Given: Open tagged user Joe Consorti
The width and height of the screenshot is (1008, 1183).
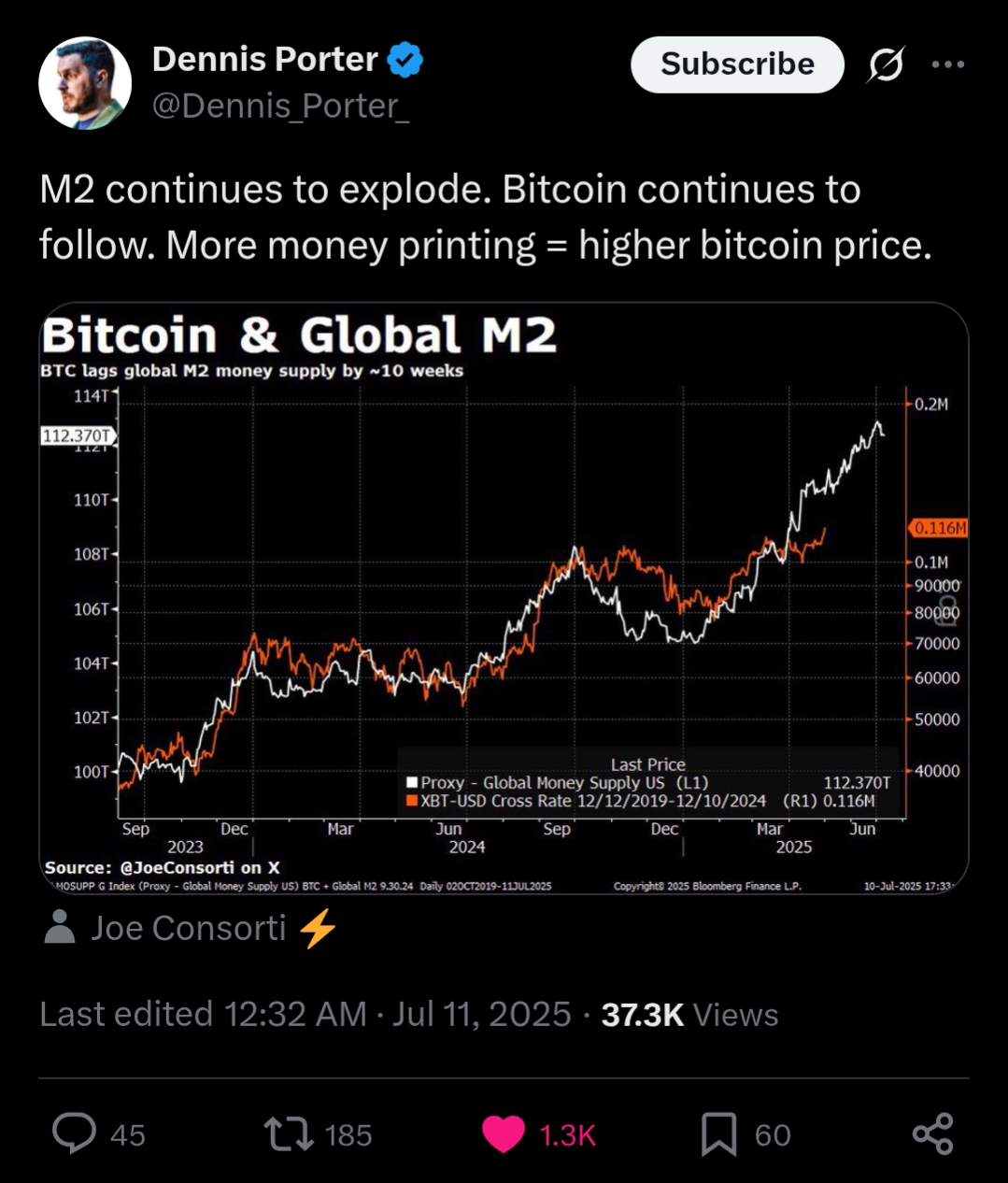Looking at the screenshot, I should pyautogui.click(x=190, y=928).
